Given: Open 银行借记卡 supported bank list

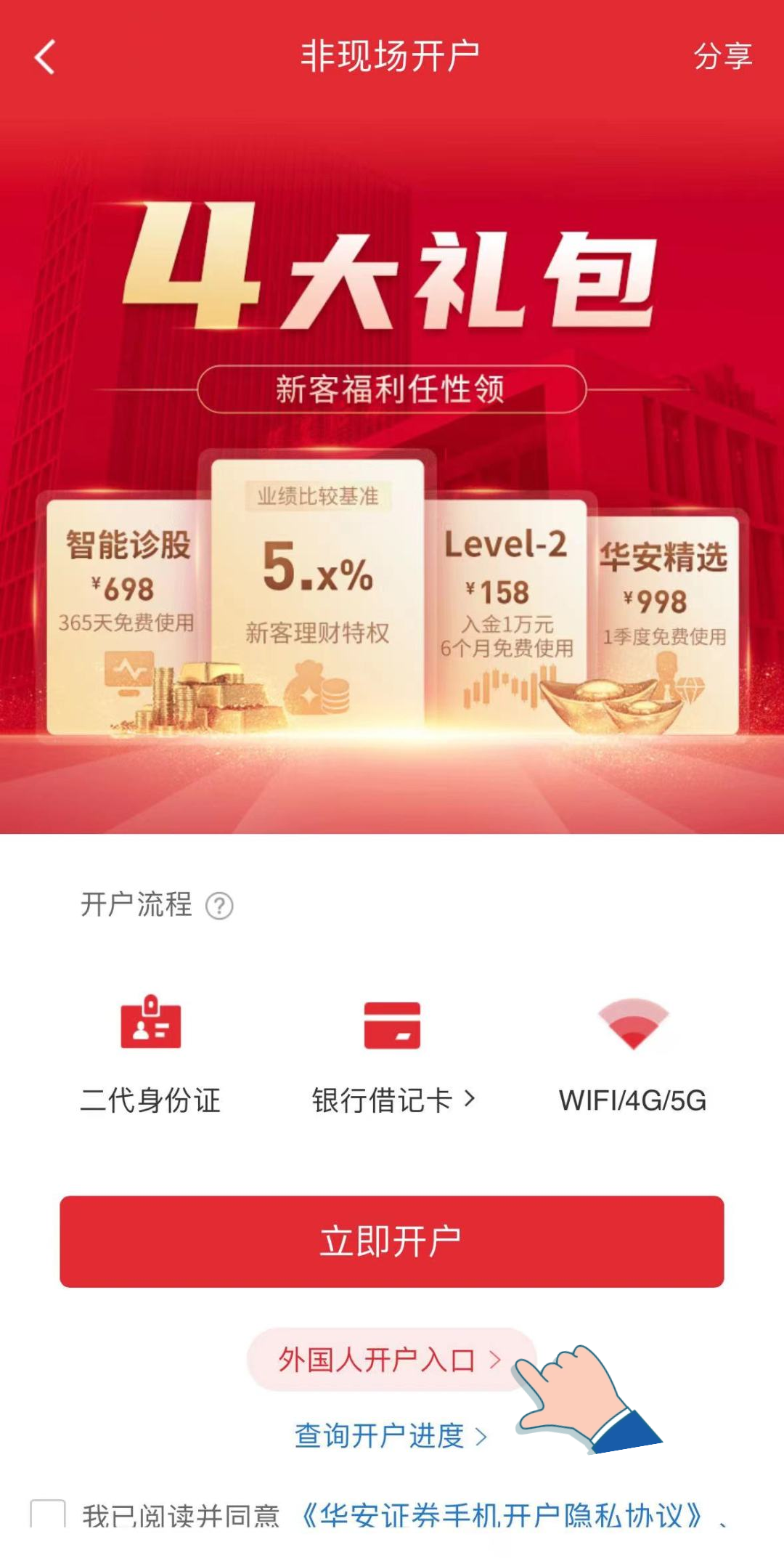Looking at the screenshot, I should point(393,1099).
